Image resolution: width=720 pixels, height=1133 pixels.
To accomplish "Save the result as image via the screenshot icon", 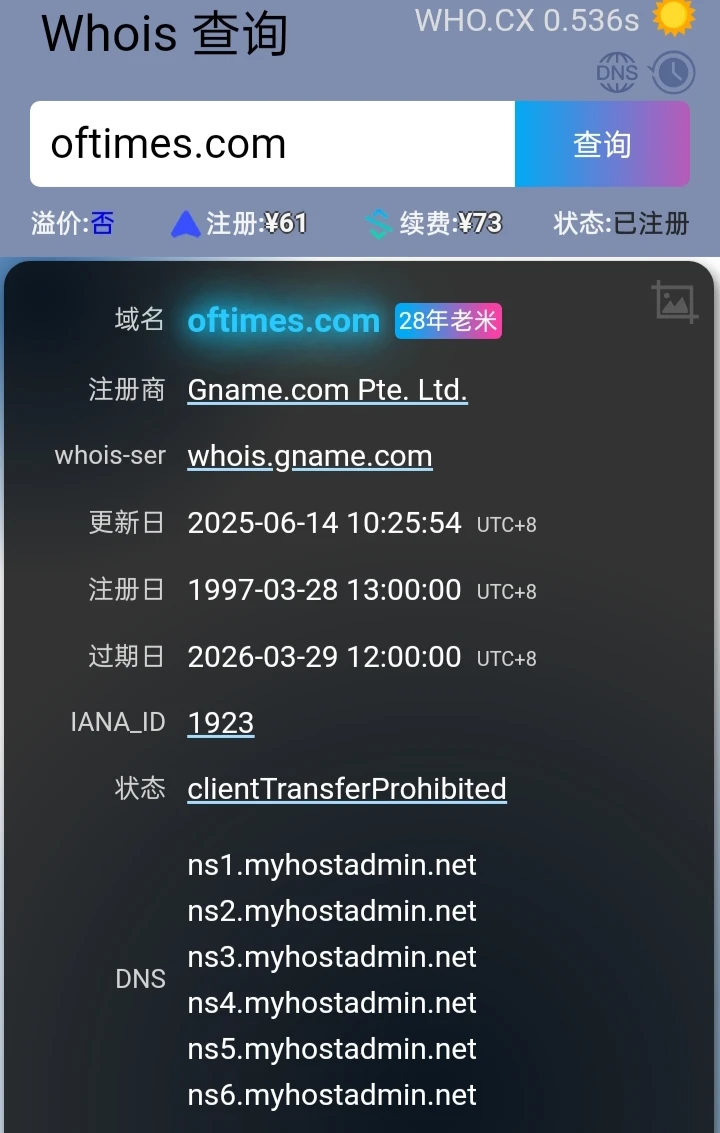I will point(675,301).
